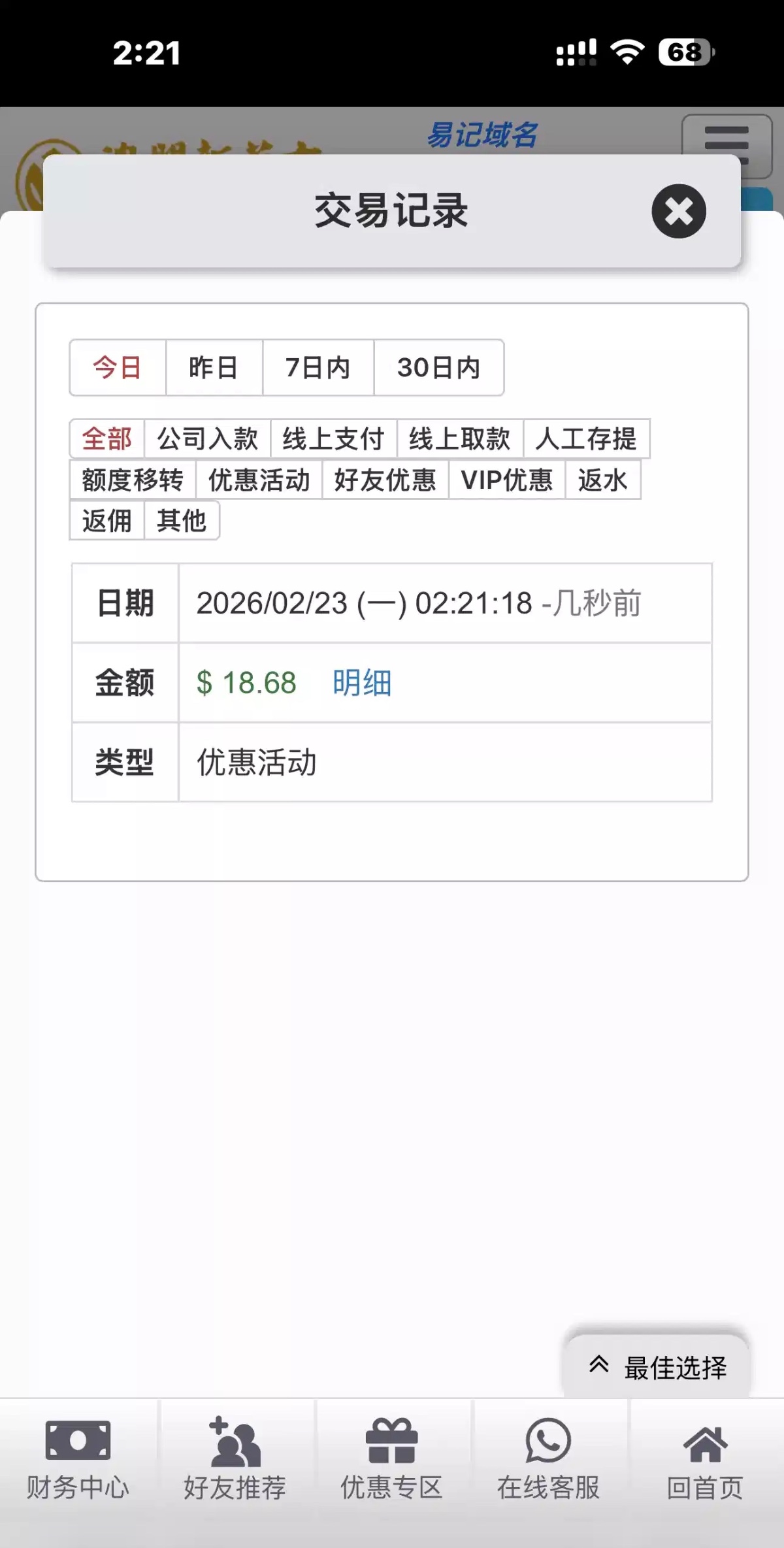Image resolution: width=784 pixels, height=1548 pixels.
Task: Select the 好友优惠 category
Action: [x=385, y=480]
